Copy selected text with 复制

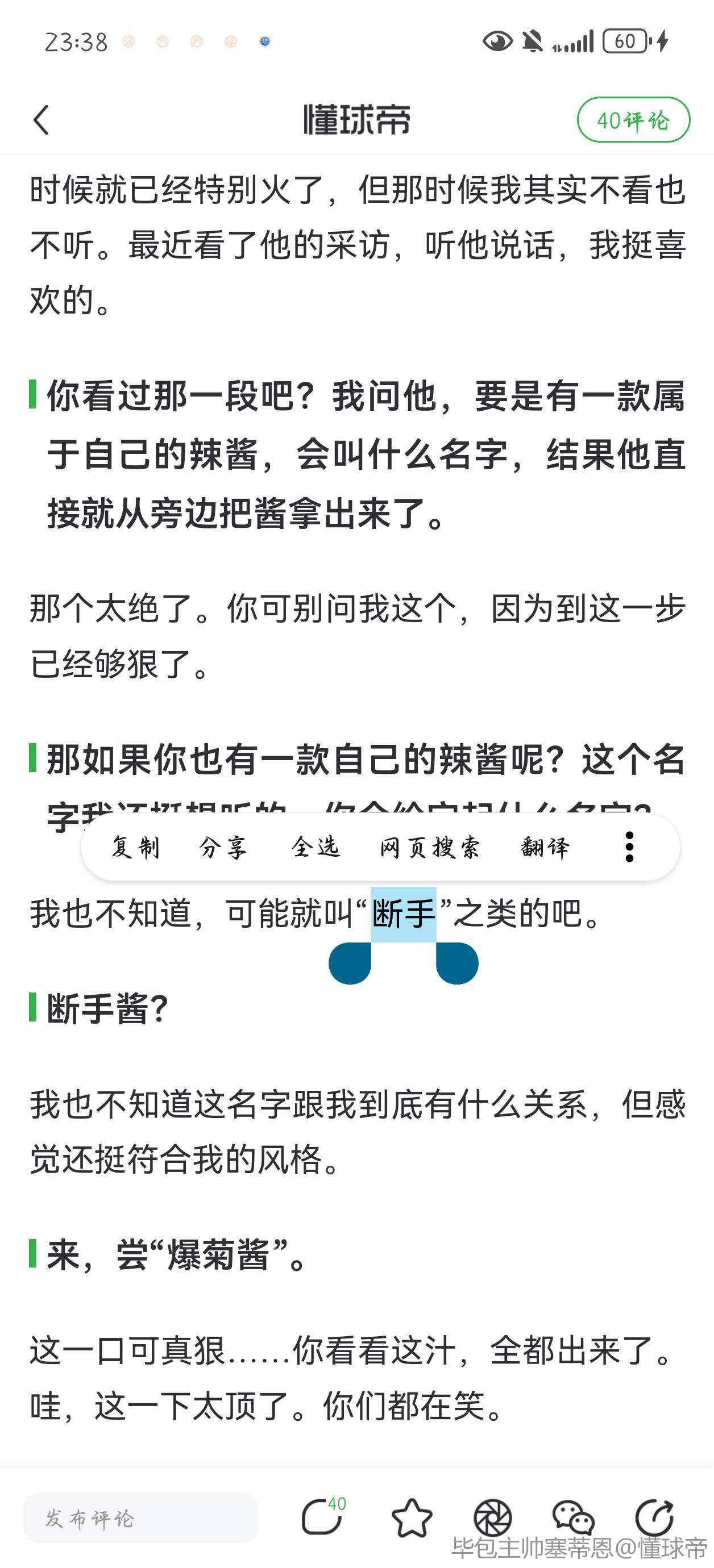pyautogui.click(x=135, y=846)
